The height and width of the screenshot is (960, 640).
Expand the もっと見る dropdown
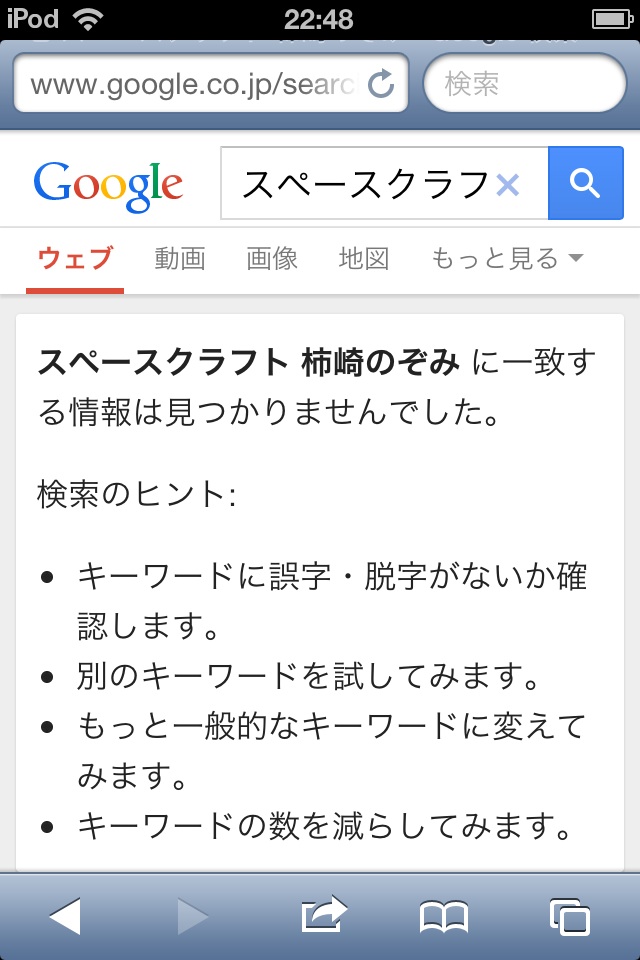coord(506,260)
